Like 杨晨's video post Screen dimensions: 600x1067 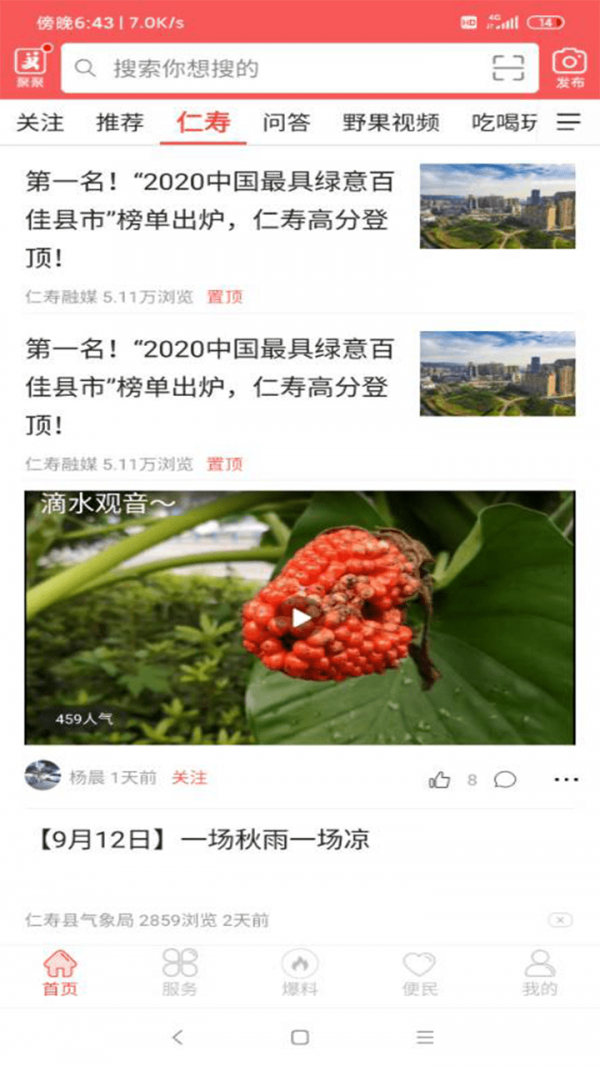440,780
